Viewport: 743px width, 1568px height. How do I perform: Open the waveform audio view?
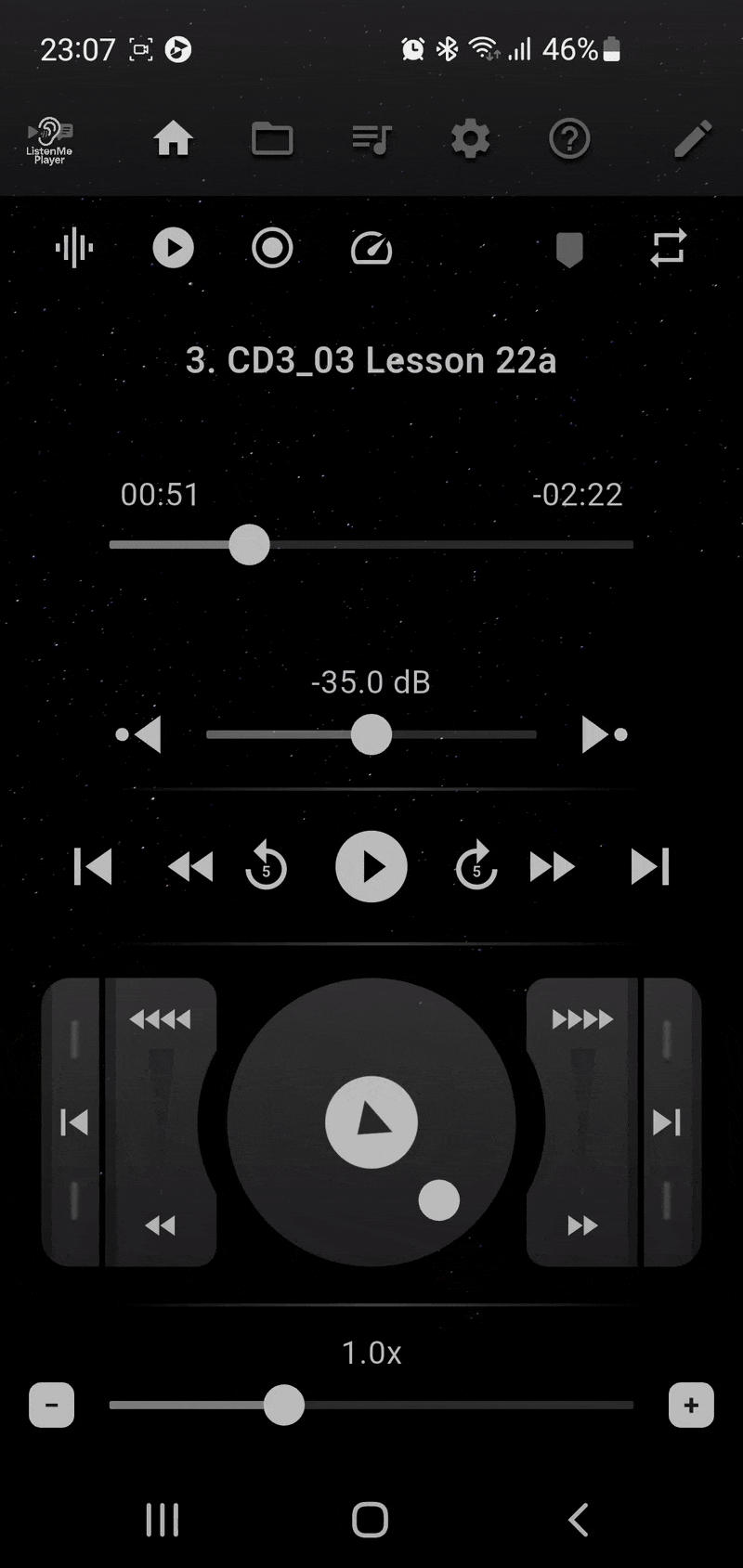click(74, 248)
